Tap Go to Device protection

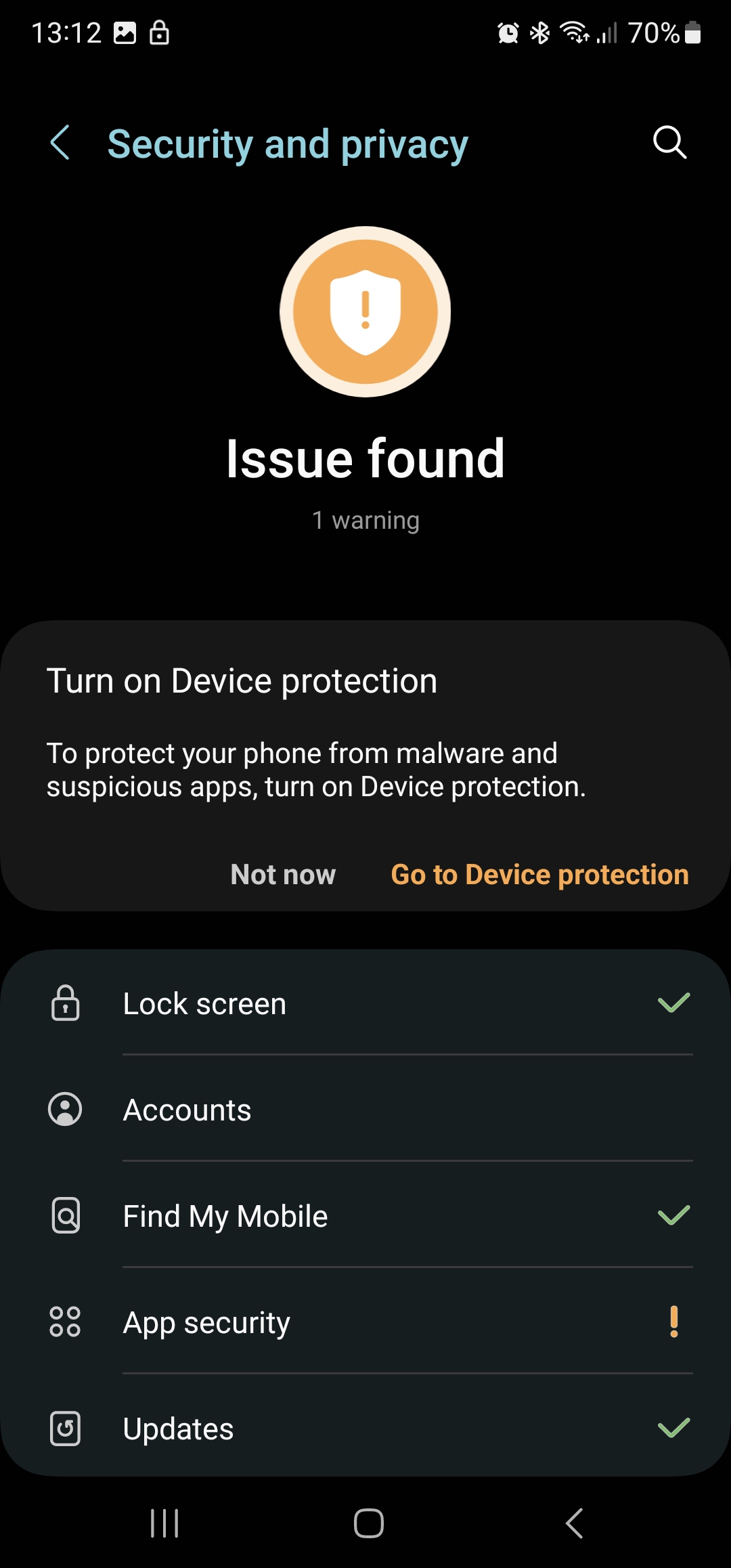click(x=539, y=875)
